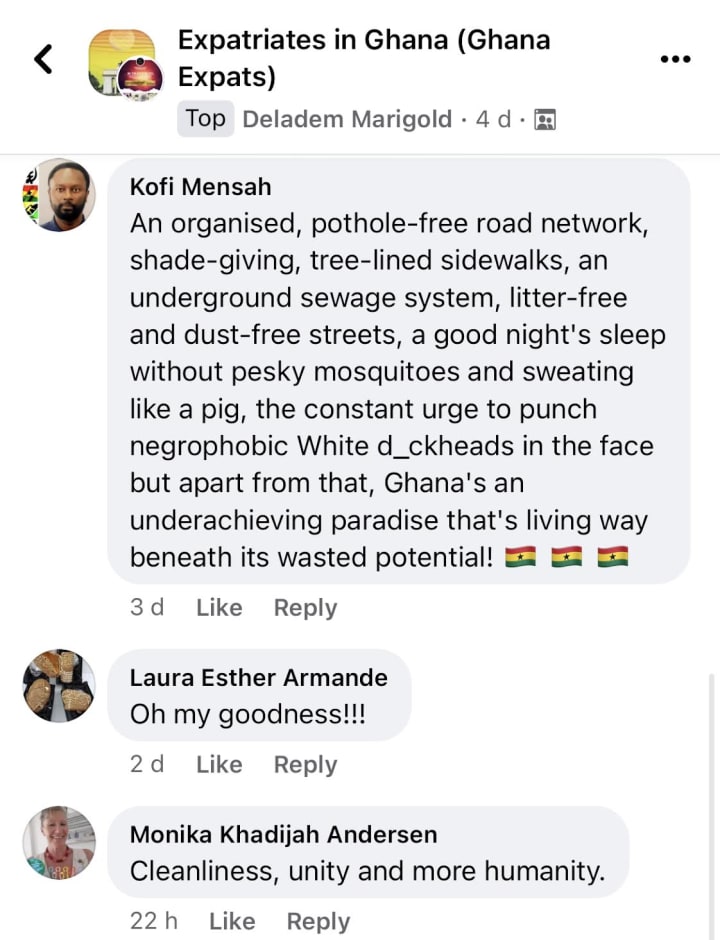Open the three-dot overflow menu
Viewport: 720px width, 940px height.
click(676, 59)
